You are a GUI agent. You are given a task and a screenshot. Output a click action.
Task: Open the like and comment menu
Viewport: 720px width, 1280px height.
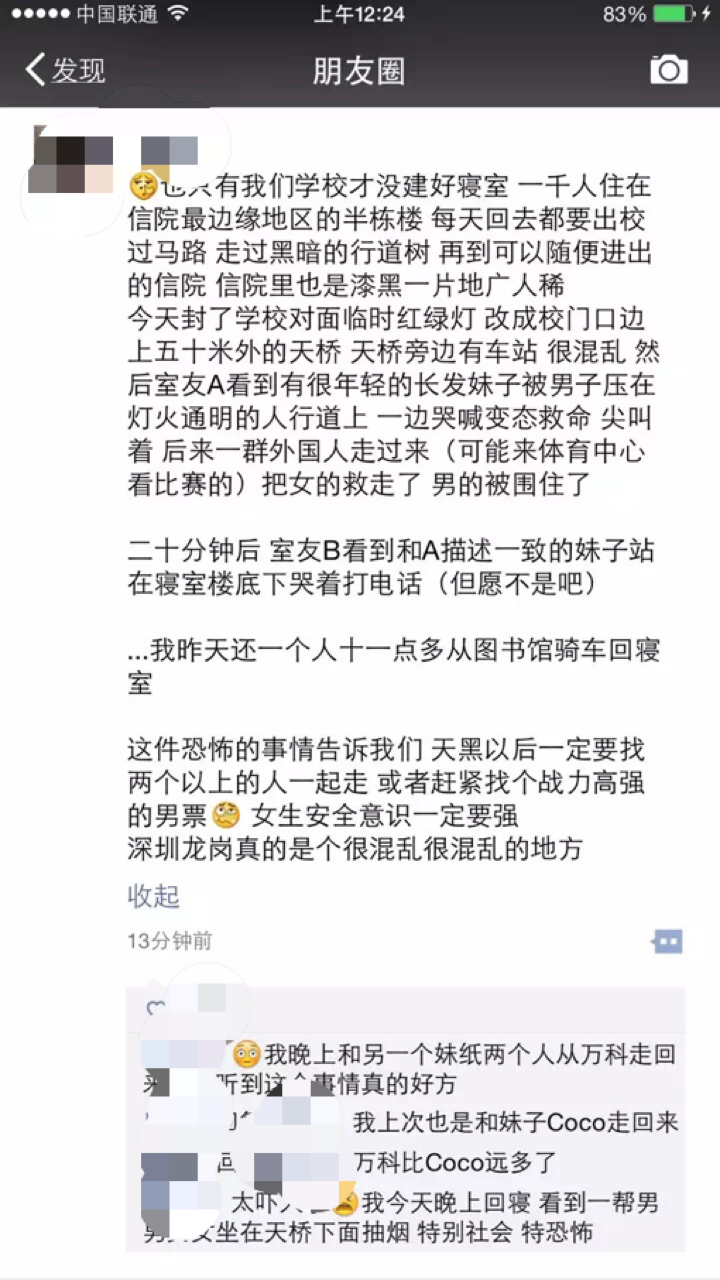[667, 941]
